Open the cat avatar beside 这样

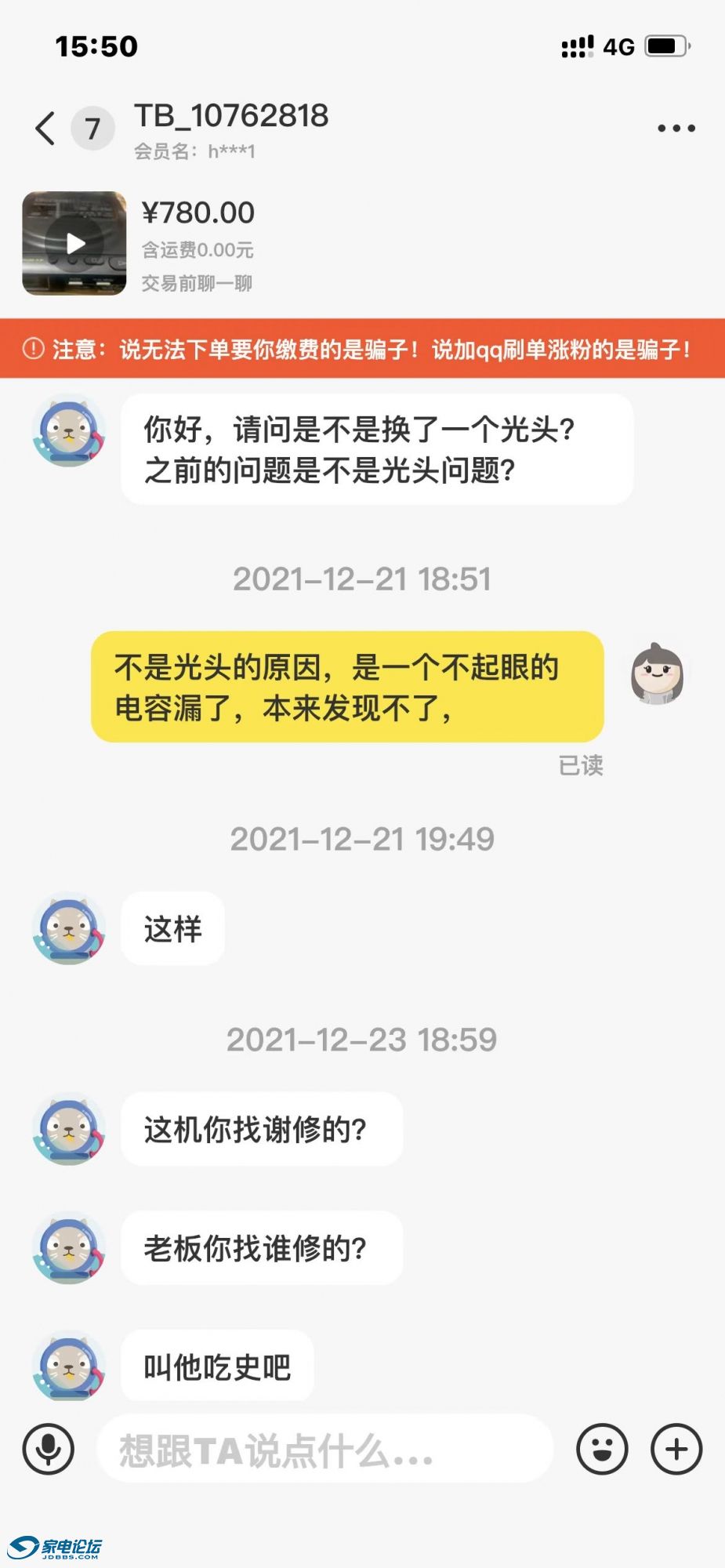pos(69,928)
